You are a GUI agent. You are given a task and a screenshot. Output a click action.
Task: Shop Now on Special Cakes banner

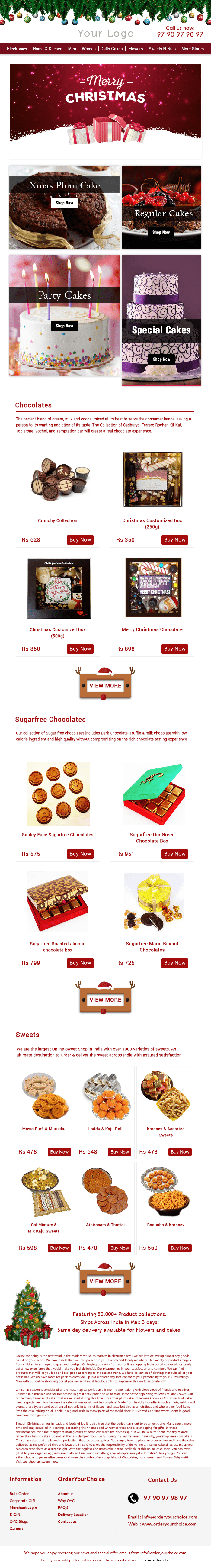[162, 359]
